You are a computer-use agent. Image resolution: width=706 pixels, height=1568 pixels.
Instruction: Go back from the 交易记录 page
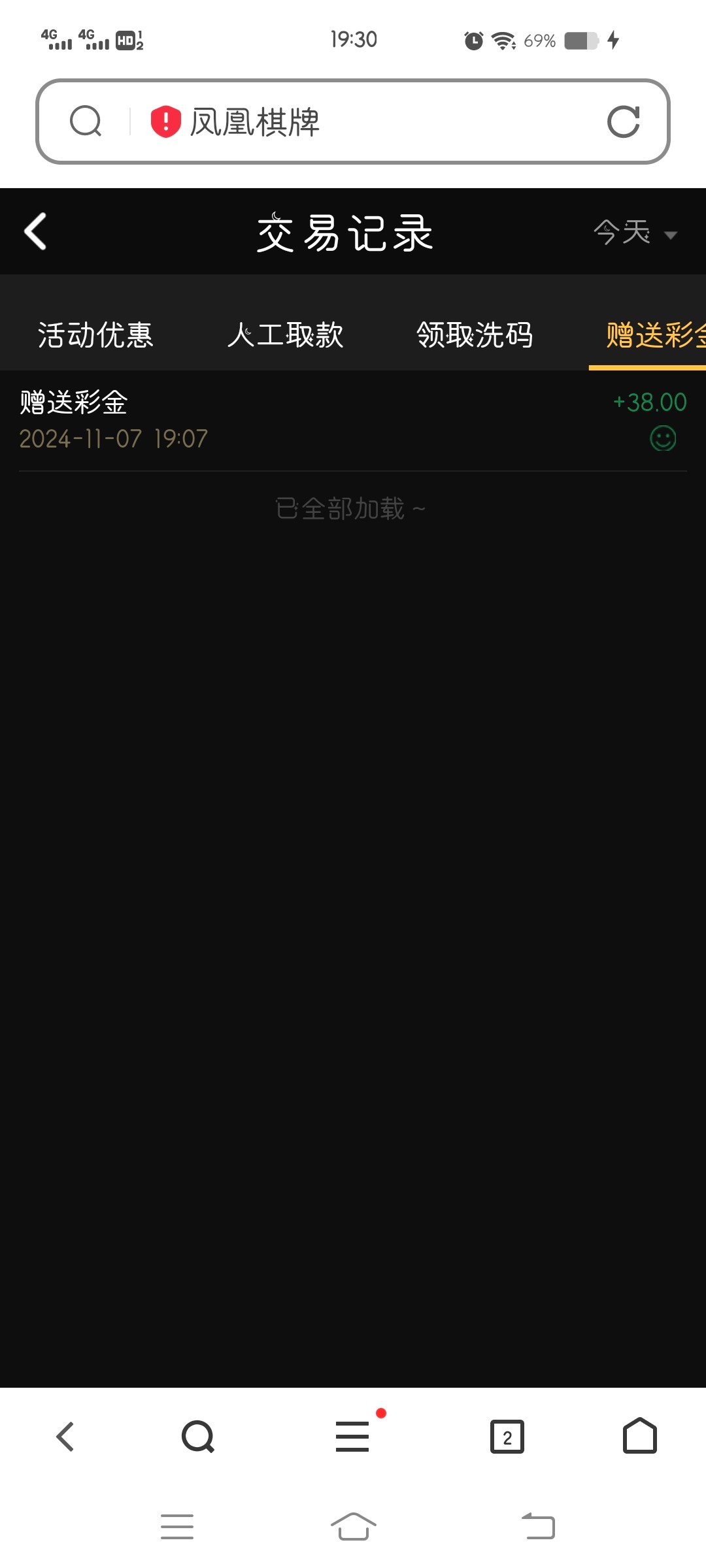[35, 231]
